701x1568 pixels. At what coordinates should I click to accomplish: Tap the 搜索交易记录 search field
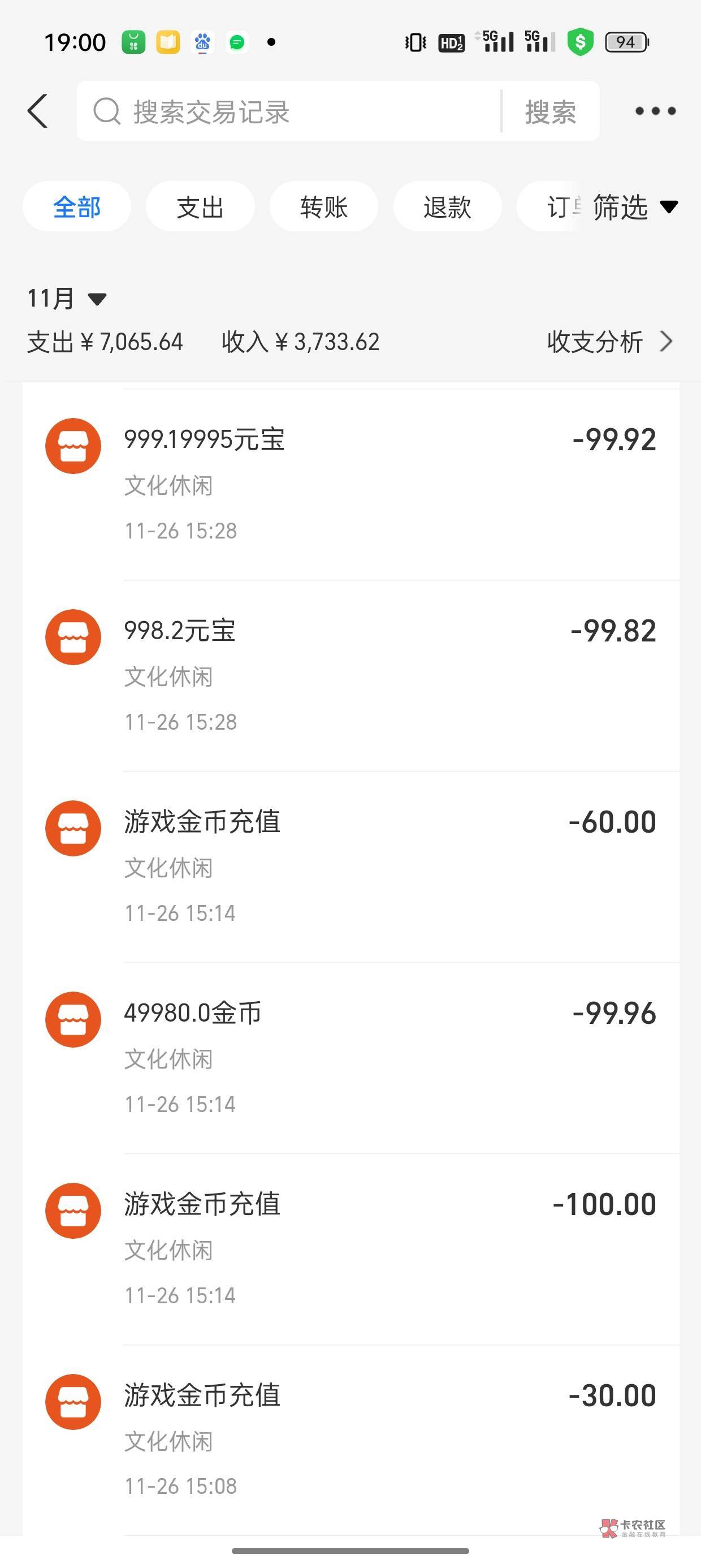(289, 111)
